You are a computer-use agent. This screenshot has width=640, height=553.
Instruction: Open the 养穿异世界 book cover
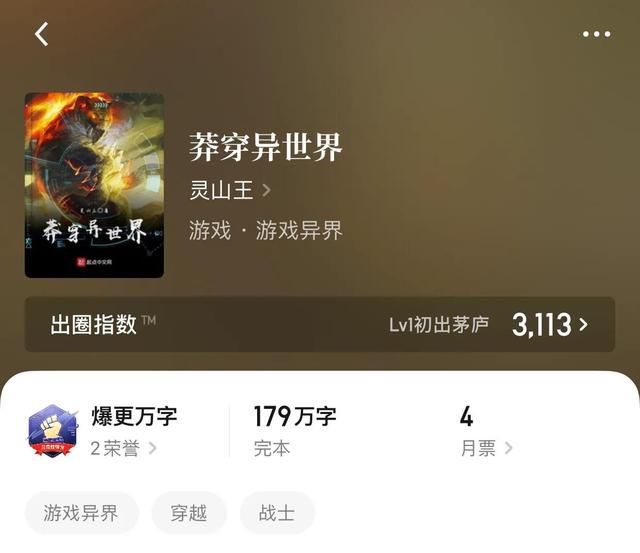[94, 185]
